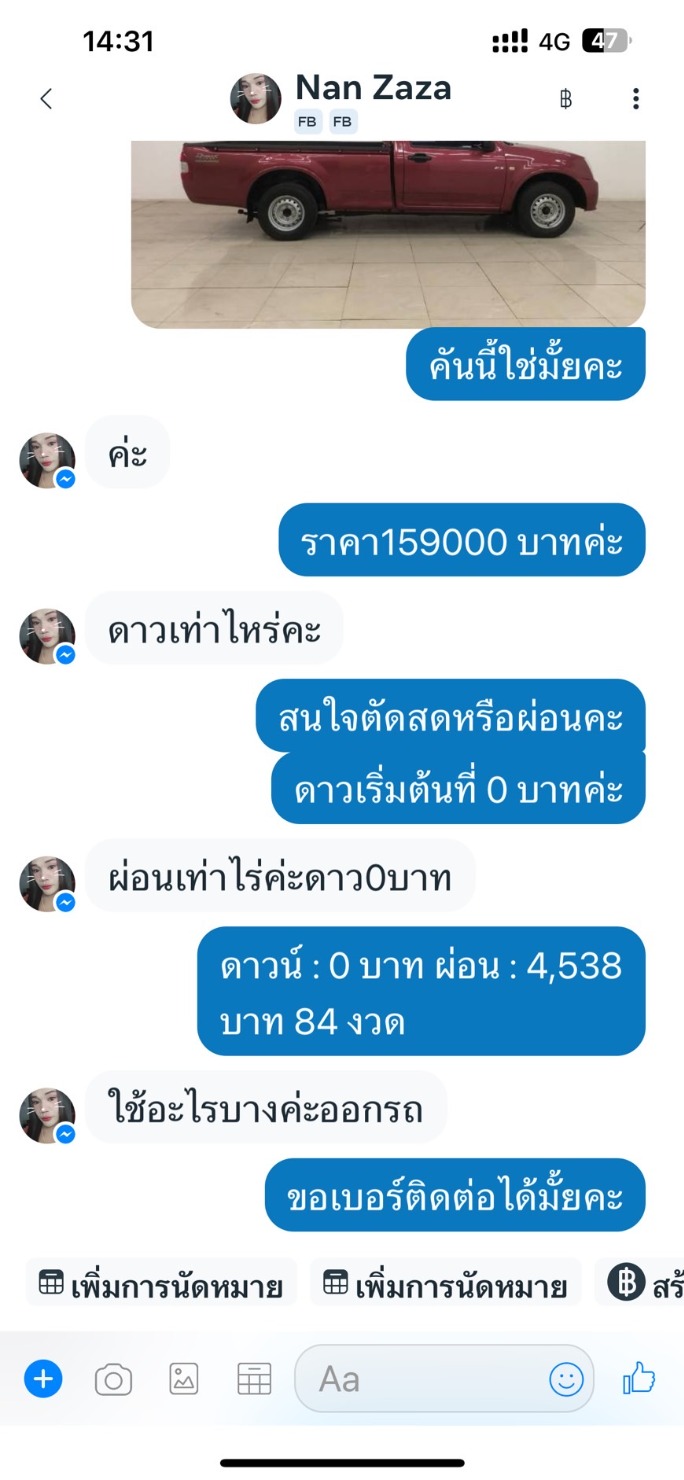Select the first เพิ่มการนัดหมาย chip

pos(161,1285)
